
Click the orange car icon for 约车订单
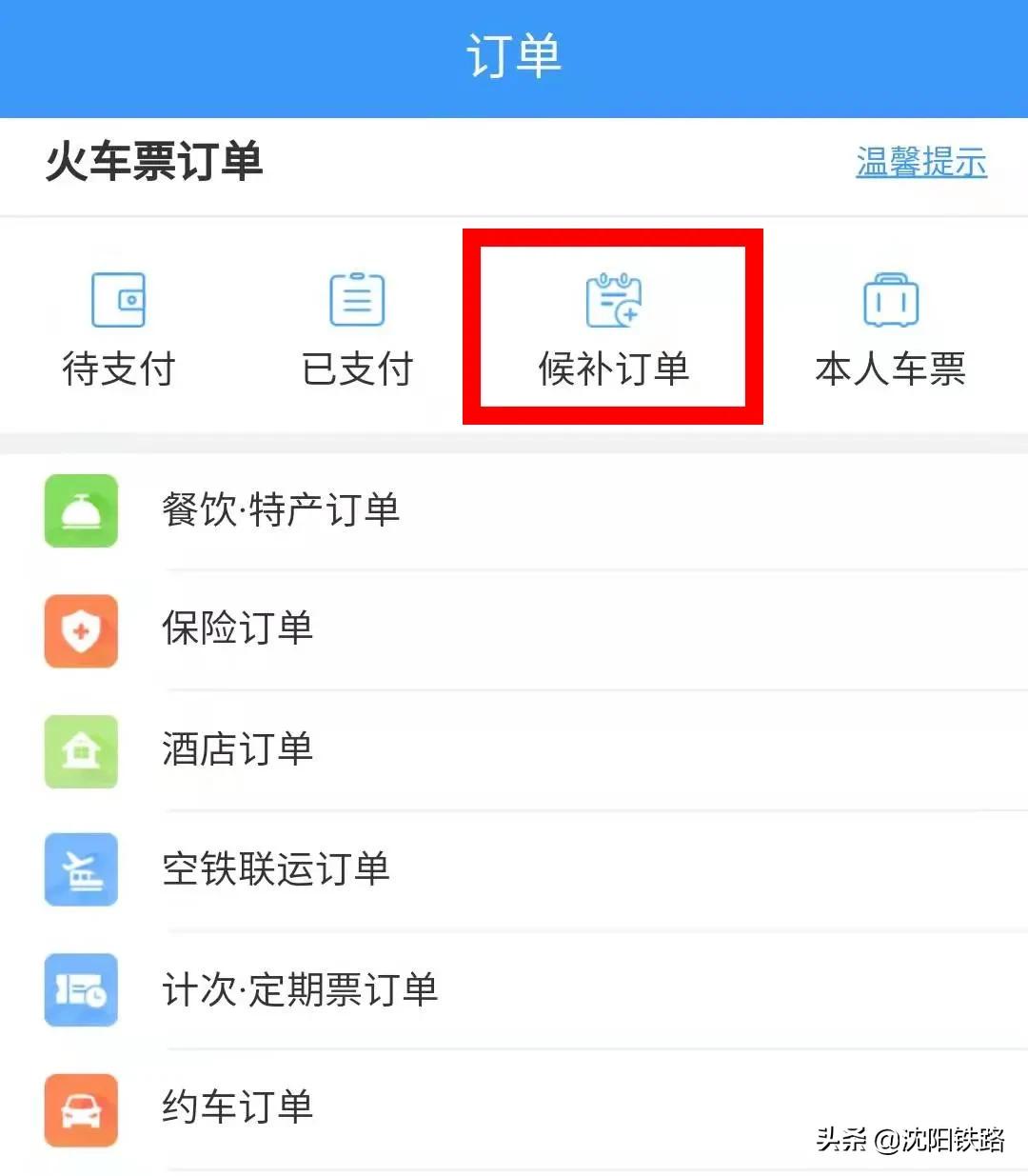click(81, 1109)
